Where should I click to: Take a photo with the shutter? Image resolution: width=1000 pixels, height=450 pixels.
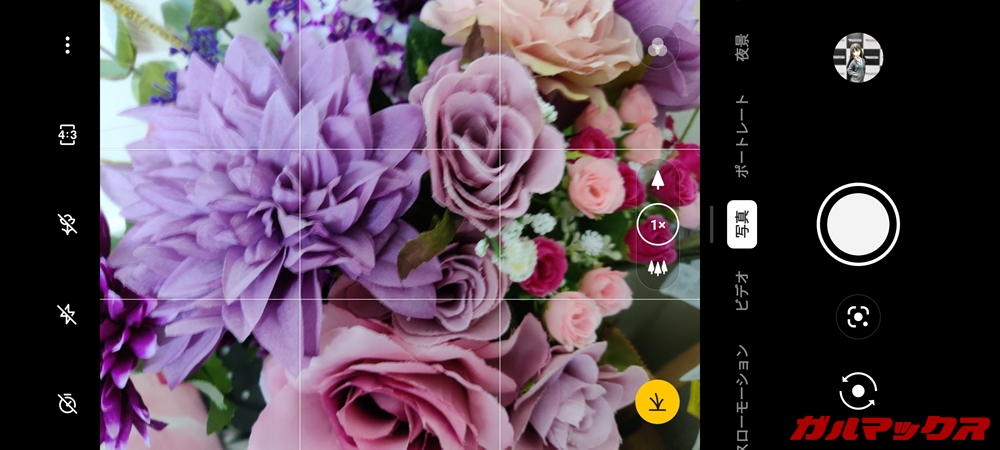[858, 225]
